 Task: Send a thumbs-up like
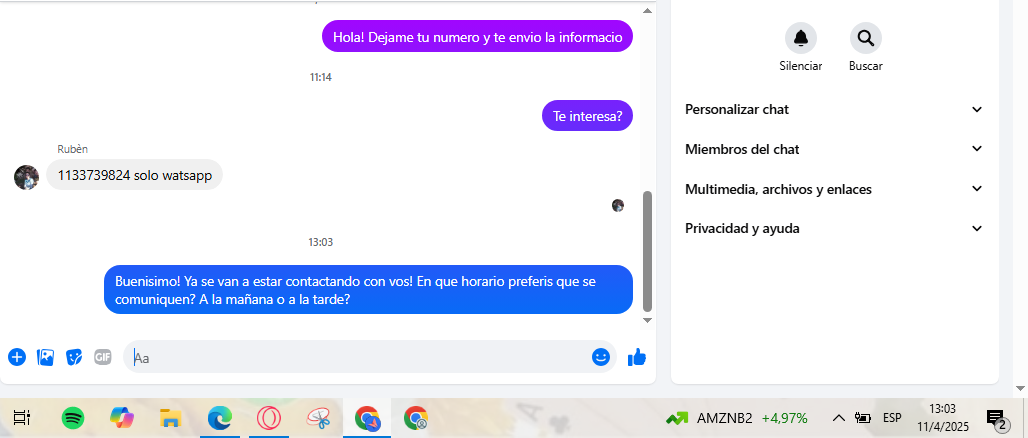(x=636, y=357)
